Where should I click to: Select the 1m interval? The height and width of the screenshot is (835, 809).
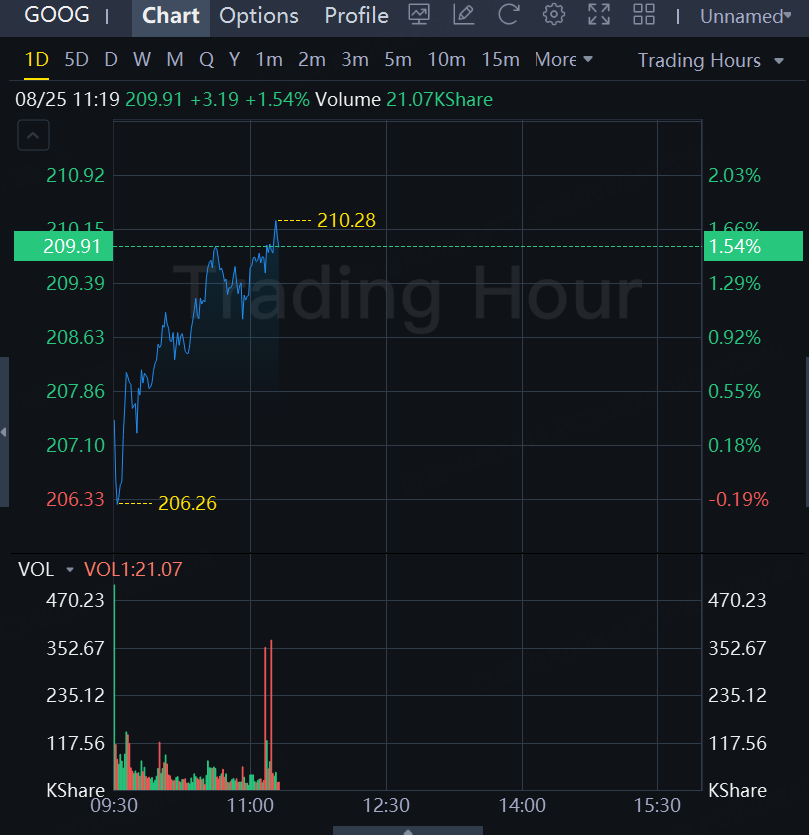click(x=269, y=59)
